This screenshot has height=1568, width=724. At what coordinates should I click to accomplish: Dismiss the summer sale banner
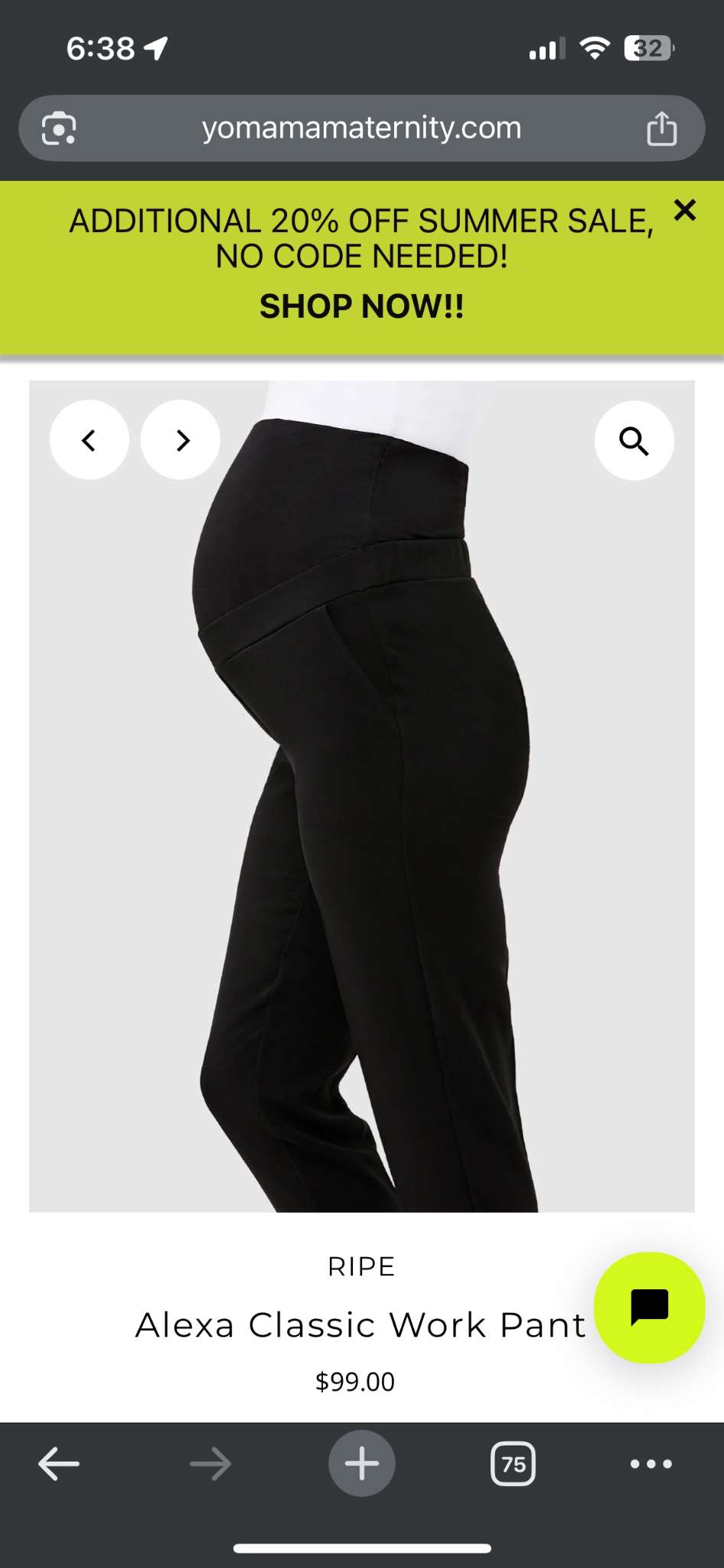(684, 210)
